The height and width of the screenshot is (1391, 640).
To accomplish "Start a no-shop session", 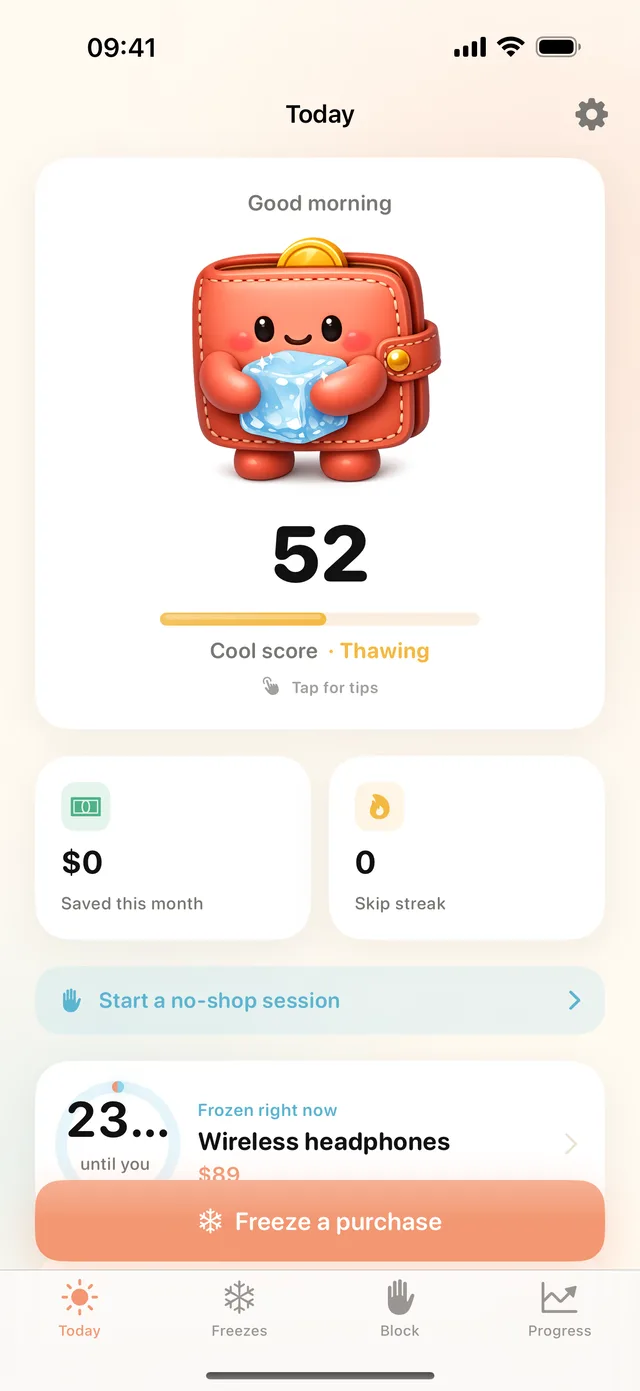I will click(320, 1000).
